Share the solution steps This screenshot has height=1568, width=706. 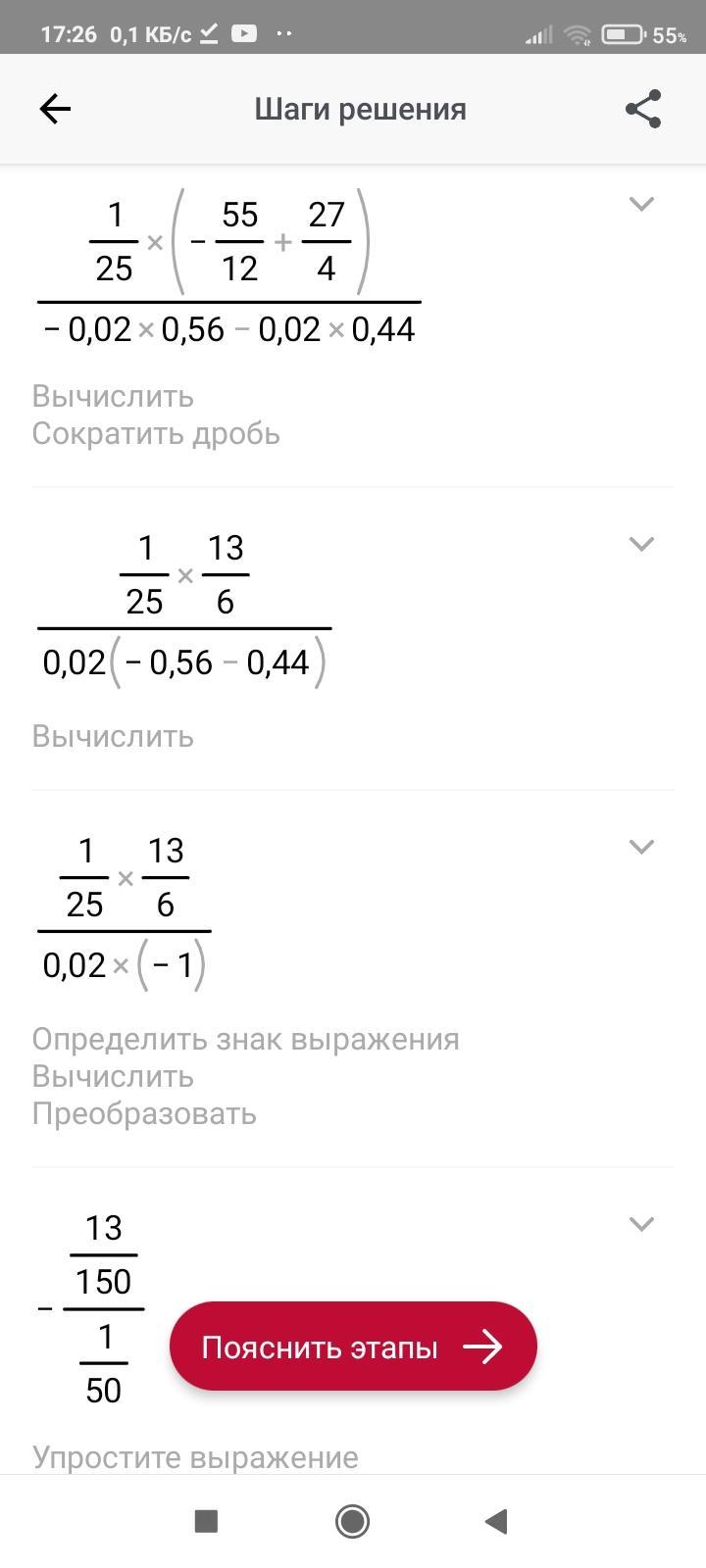click(x=643, y=109)
